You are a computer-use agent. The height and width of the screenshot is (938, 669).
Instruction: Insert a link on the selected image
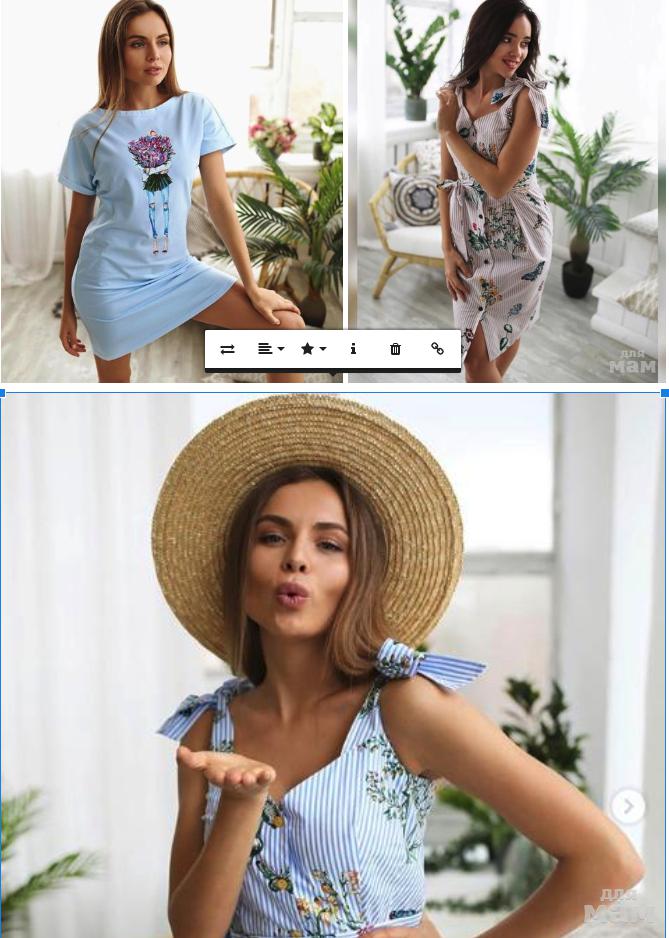437,349
